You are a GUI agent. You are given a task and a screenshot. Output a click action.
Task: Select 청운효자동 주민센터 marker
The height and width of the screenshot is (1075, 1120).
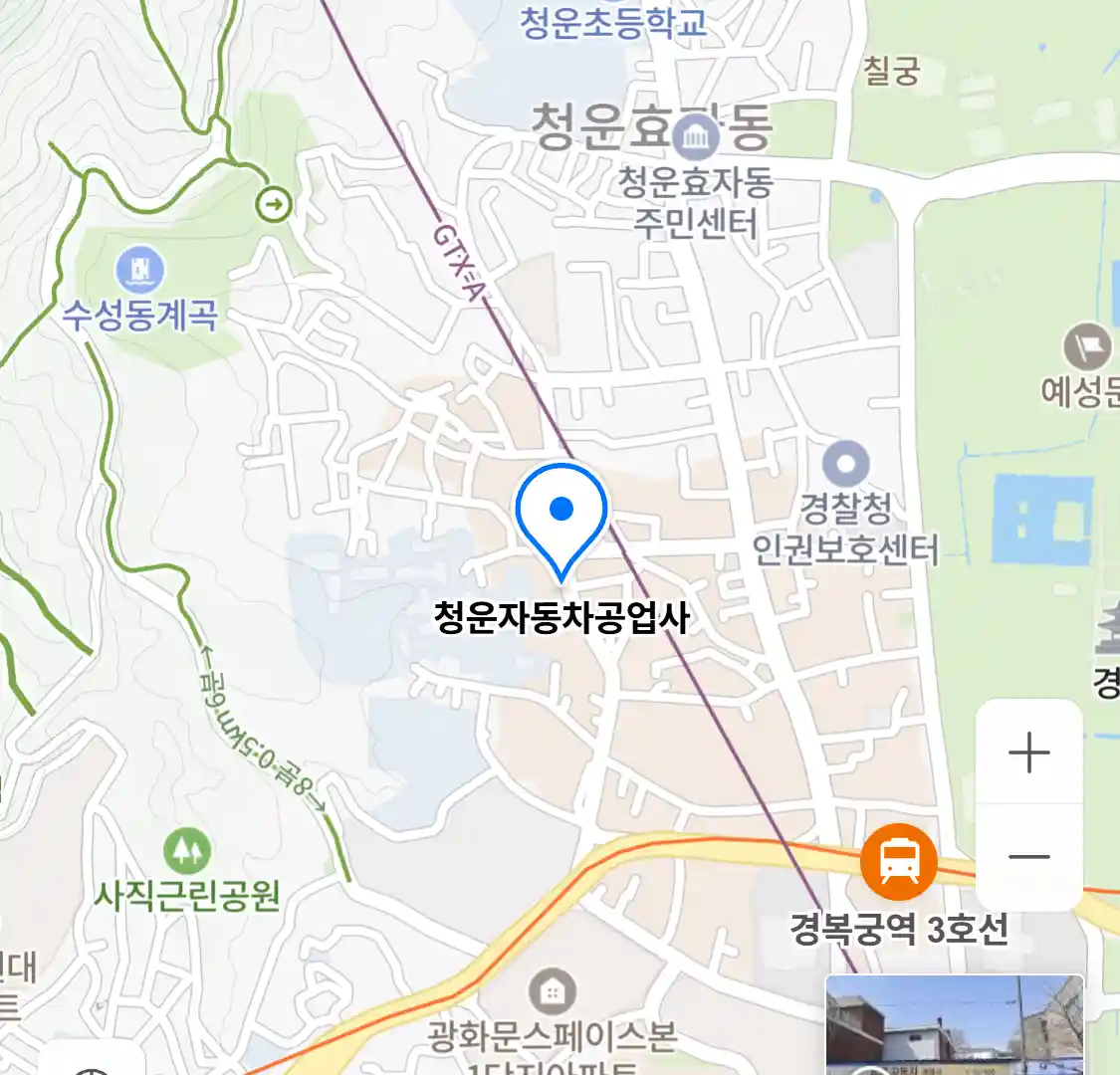696,137
